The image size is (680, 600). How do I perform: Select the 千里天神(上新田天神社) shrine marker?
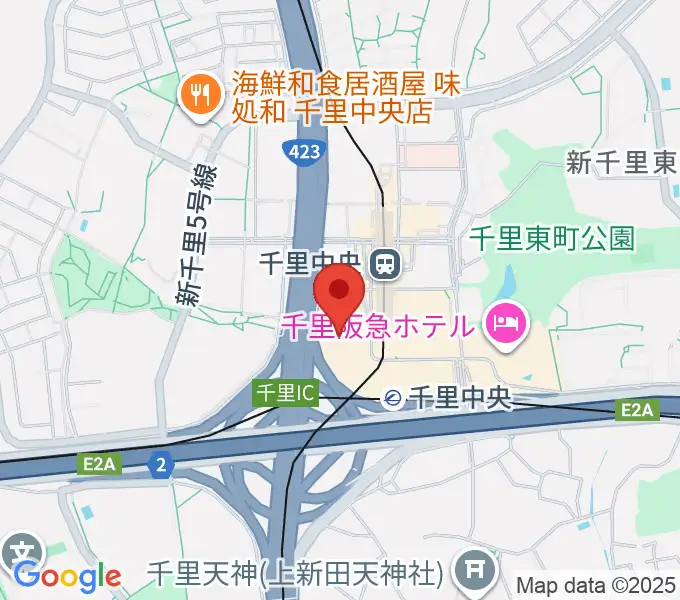tap(473, 573)
